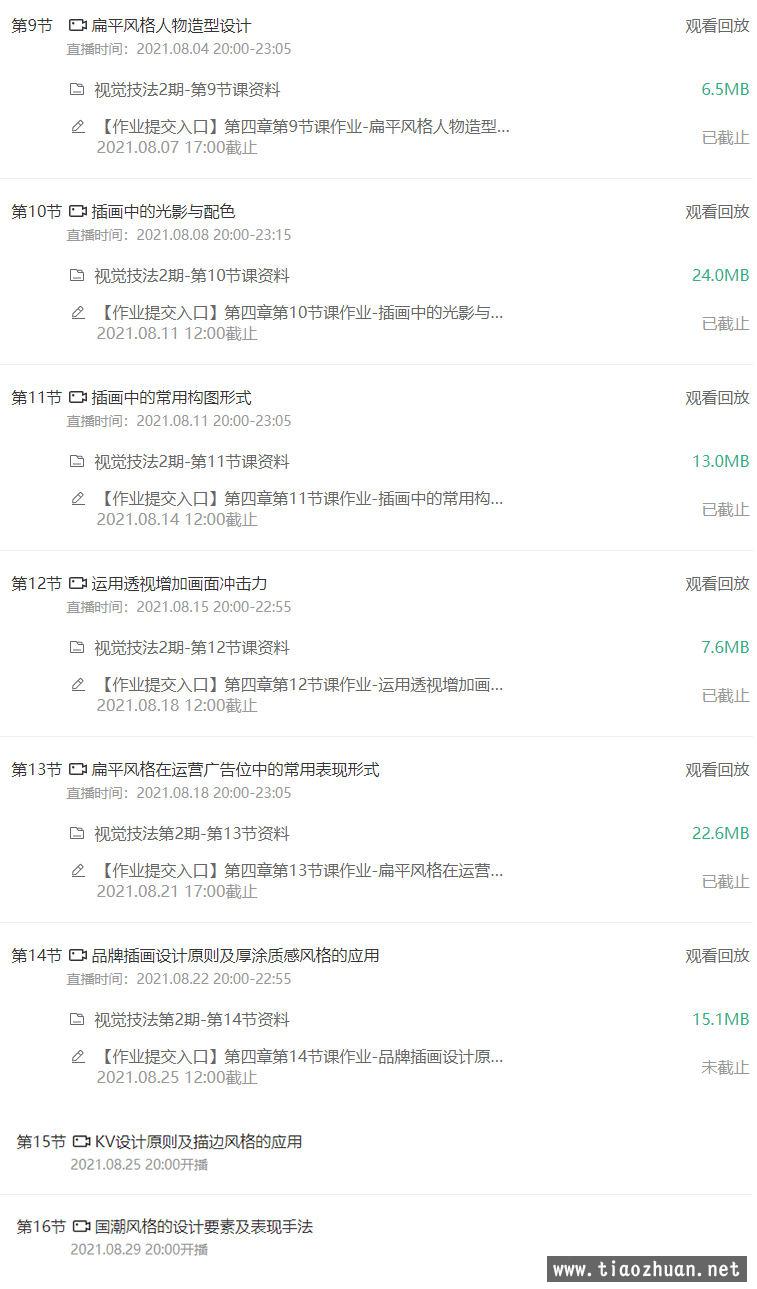This screenshot has height=1289, width=757.
Task: Watch replay of 第12节 运用透视增加画面冲击力
Action: [716, 584]
